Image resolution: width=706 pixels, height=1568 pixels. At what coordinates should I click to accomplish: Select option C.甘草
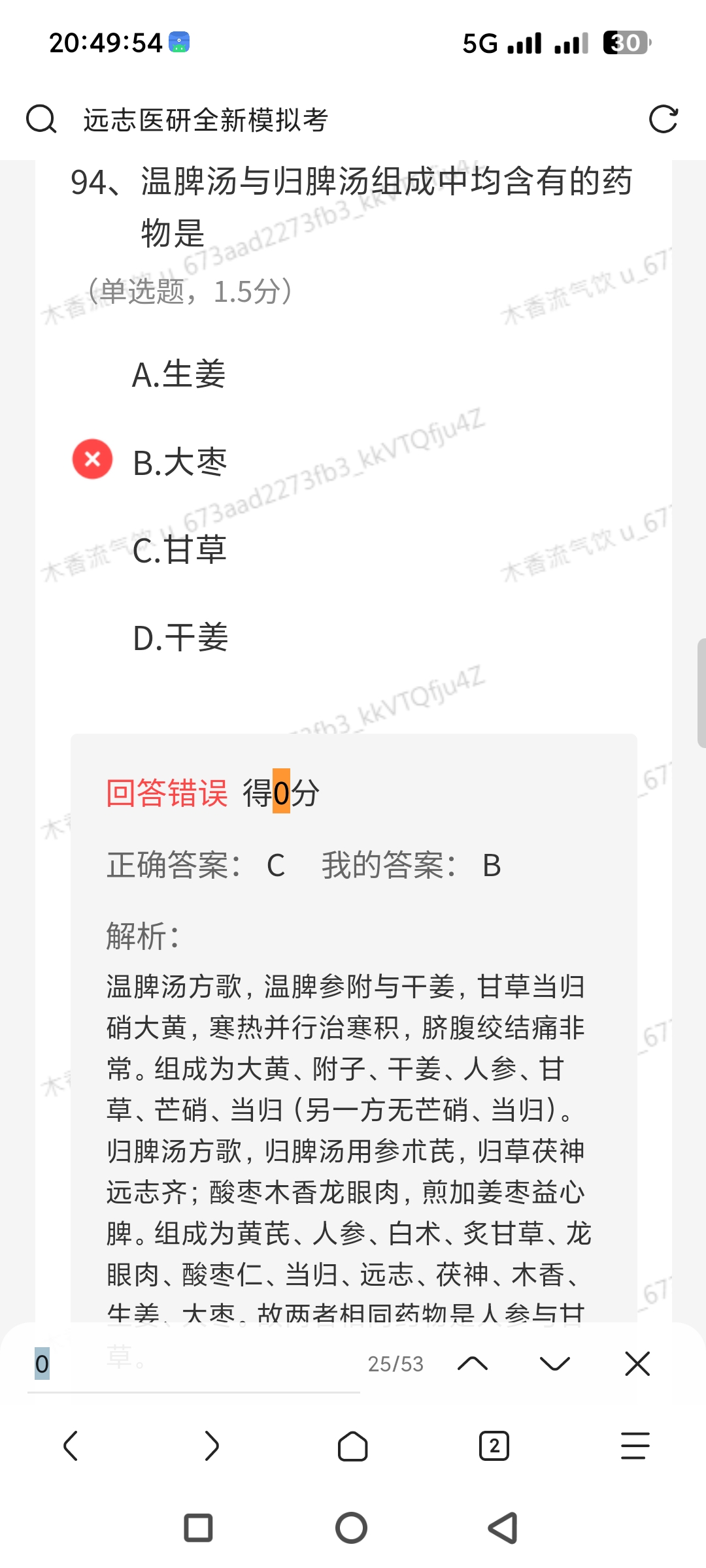[x=179, y=549]
